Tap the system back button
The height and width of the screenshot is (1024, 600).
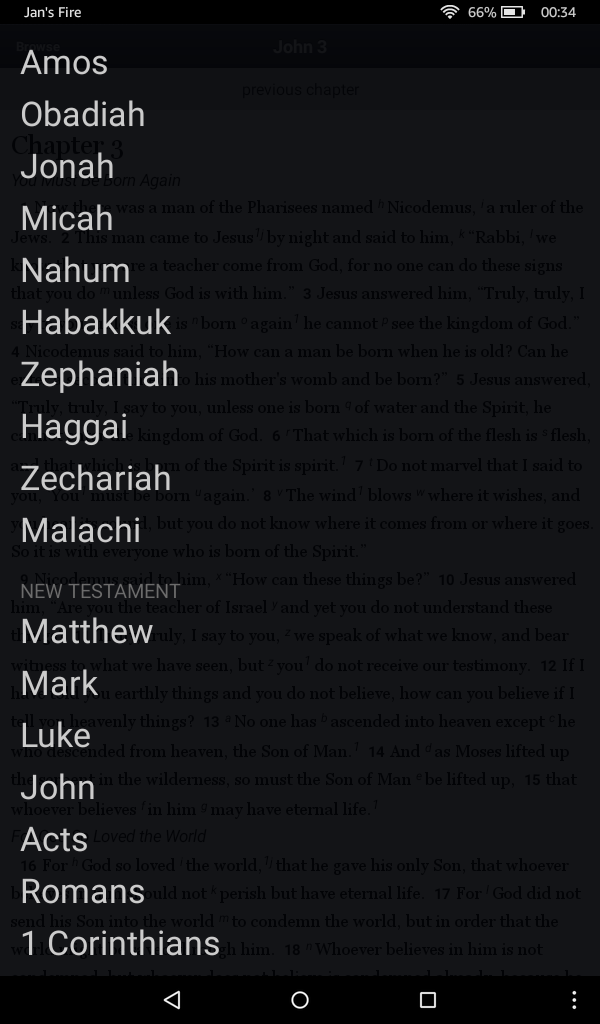click(172, 1000)
